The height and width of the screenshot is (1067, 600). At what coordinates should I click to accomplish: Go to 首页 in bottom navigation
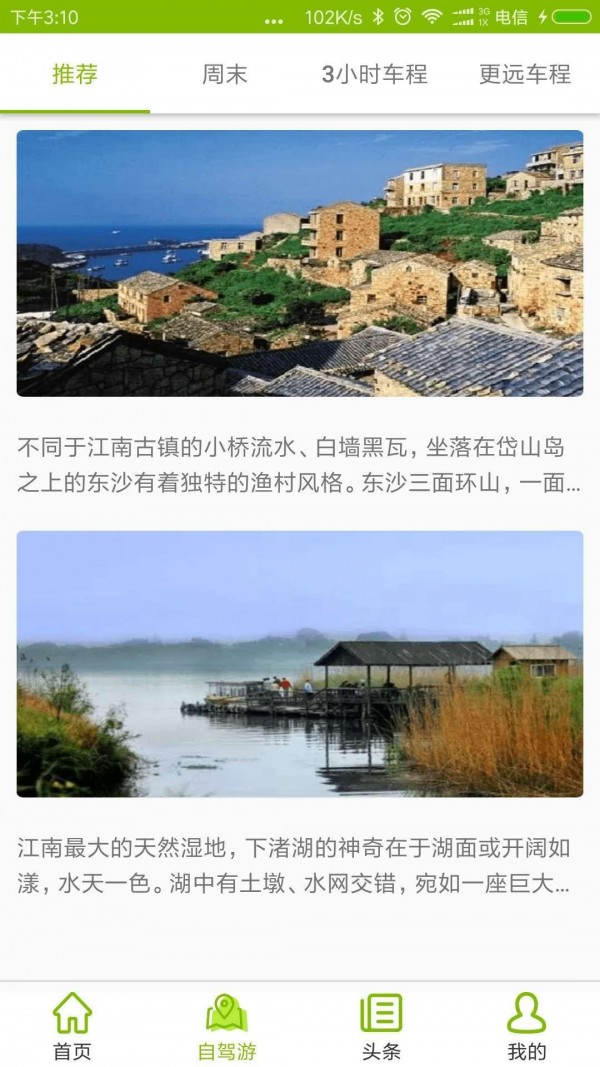click(72, 1025)
